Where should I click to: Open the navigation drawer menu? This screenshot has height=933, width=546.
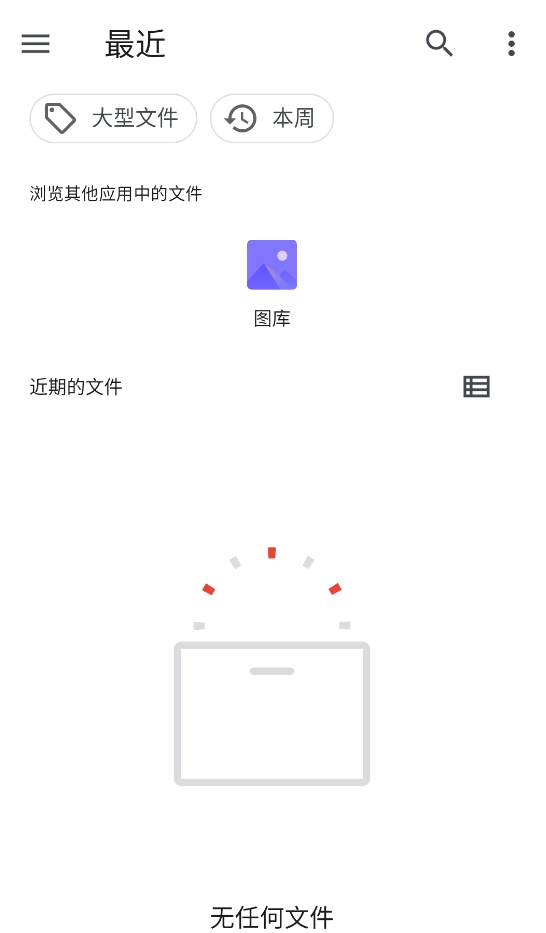(x=36, y=43)
